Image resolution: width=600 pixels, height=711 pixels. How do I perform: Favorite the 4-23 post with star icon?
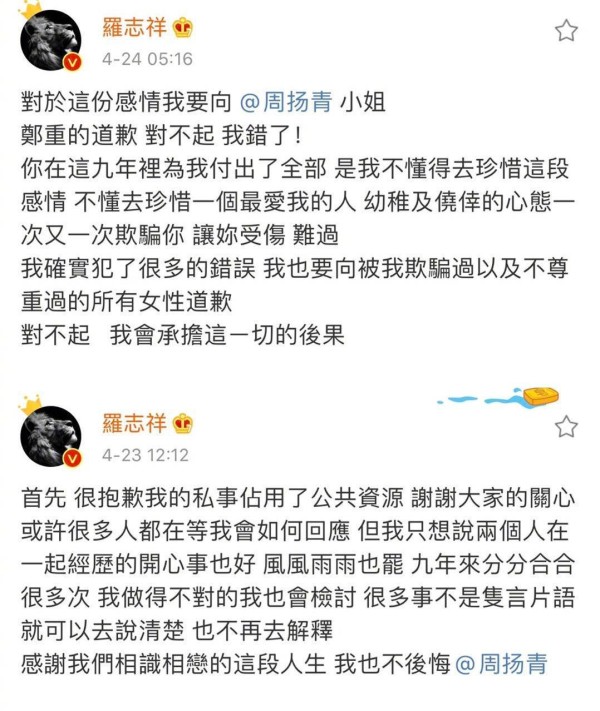tap(566, 428)
